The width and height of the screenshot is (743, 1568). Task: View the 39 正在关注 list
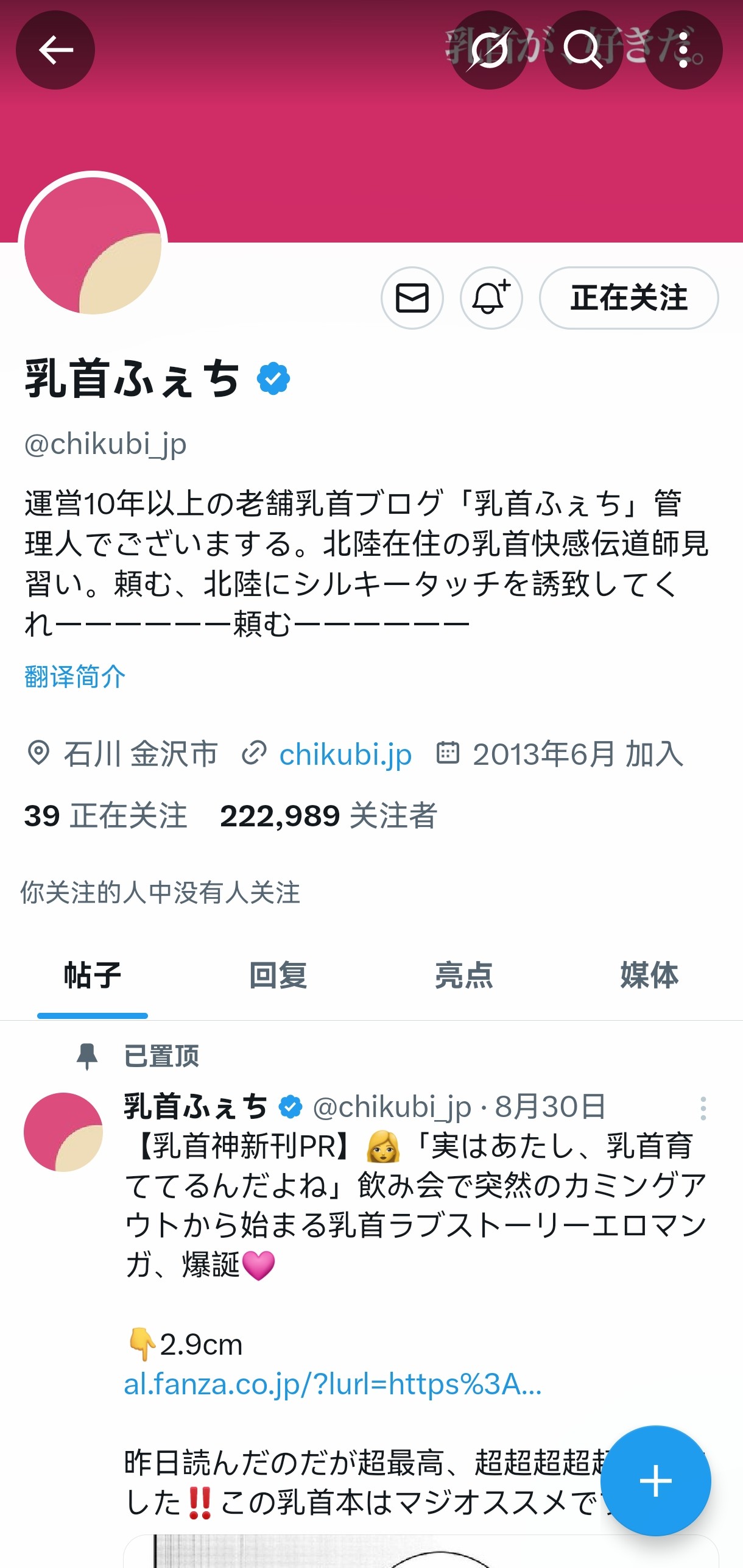coord(105,815)
